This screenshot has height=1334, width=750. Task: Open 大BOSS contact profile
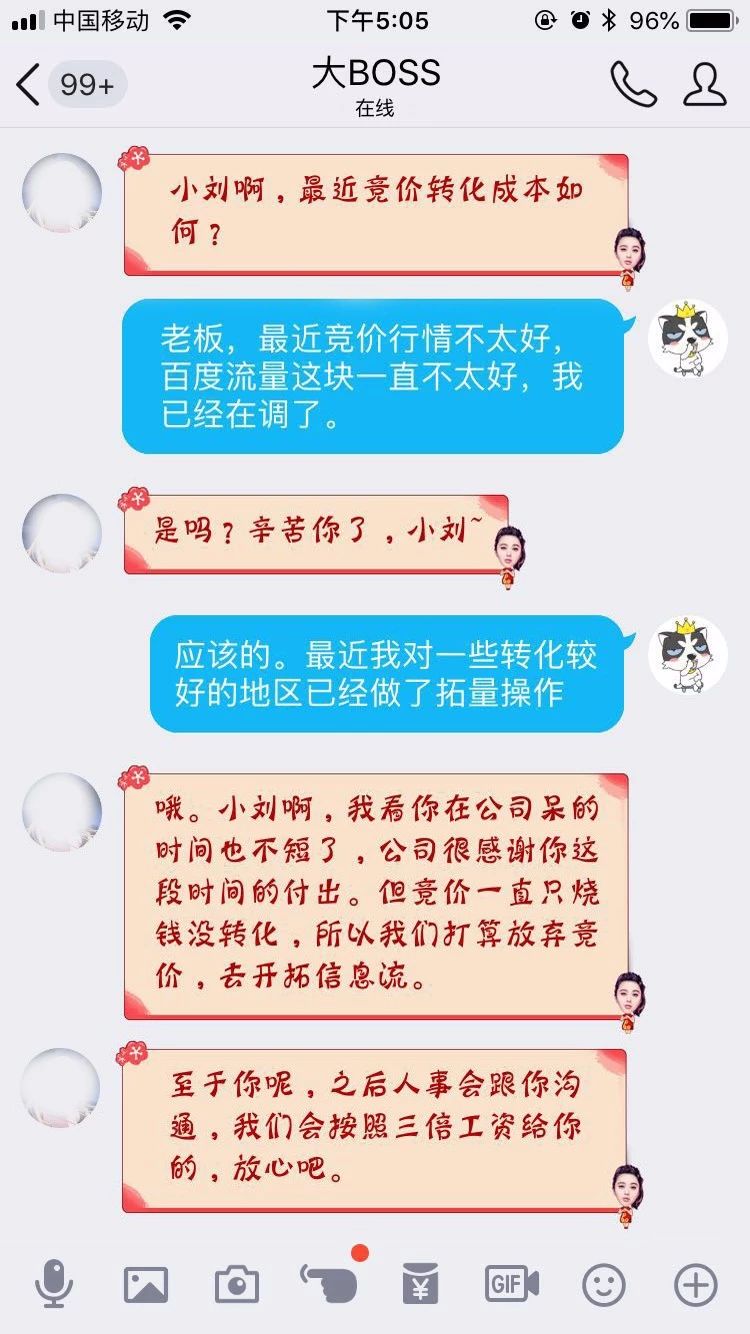[x=704, y=85]
